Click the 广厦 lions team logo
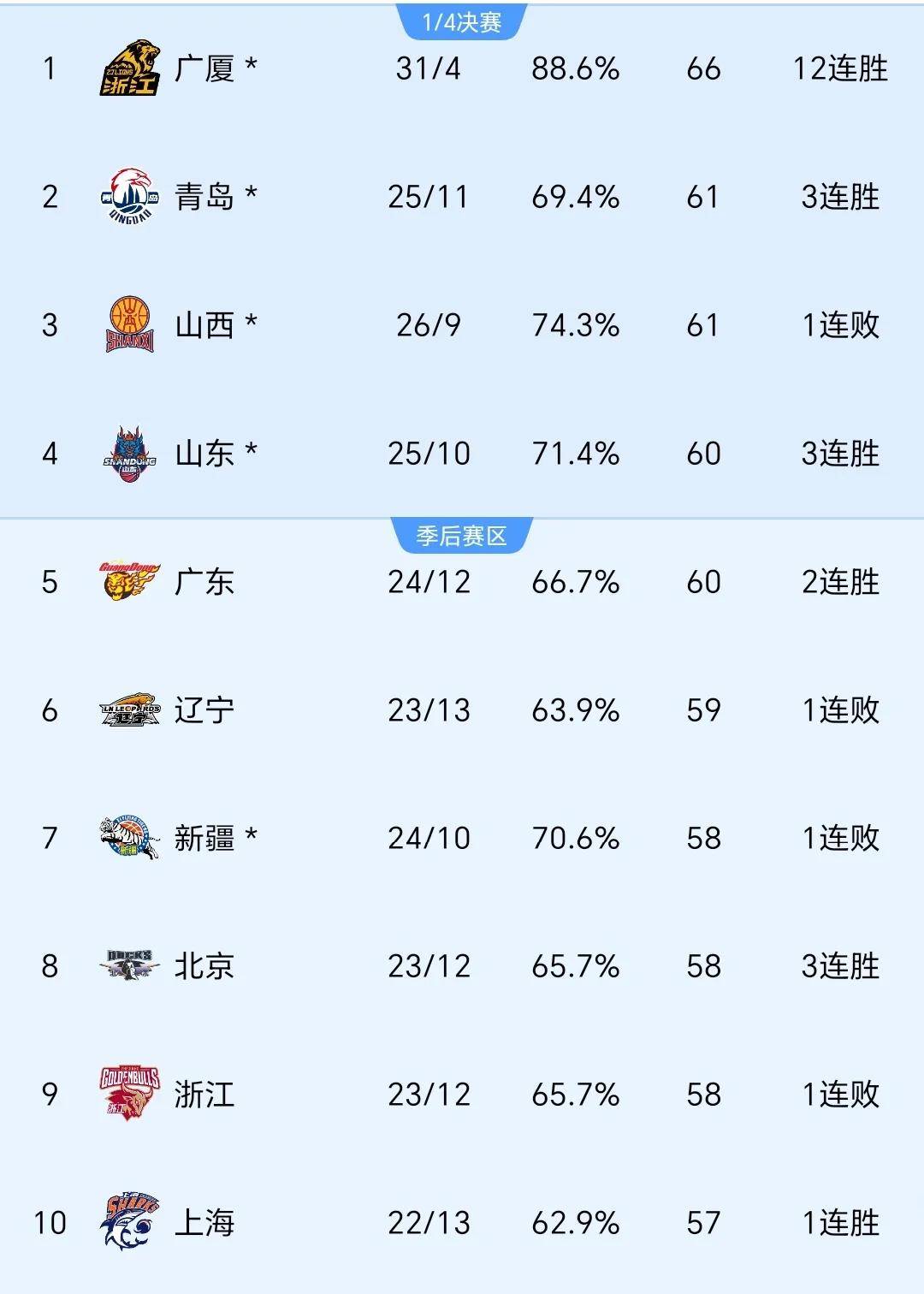 (130, 68)
